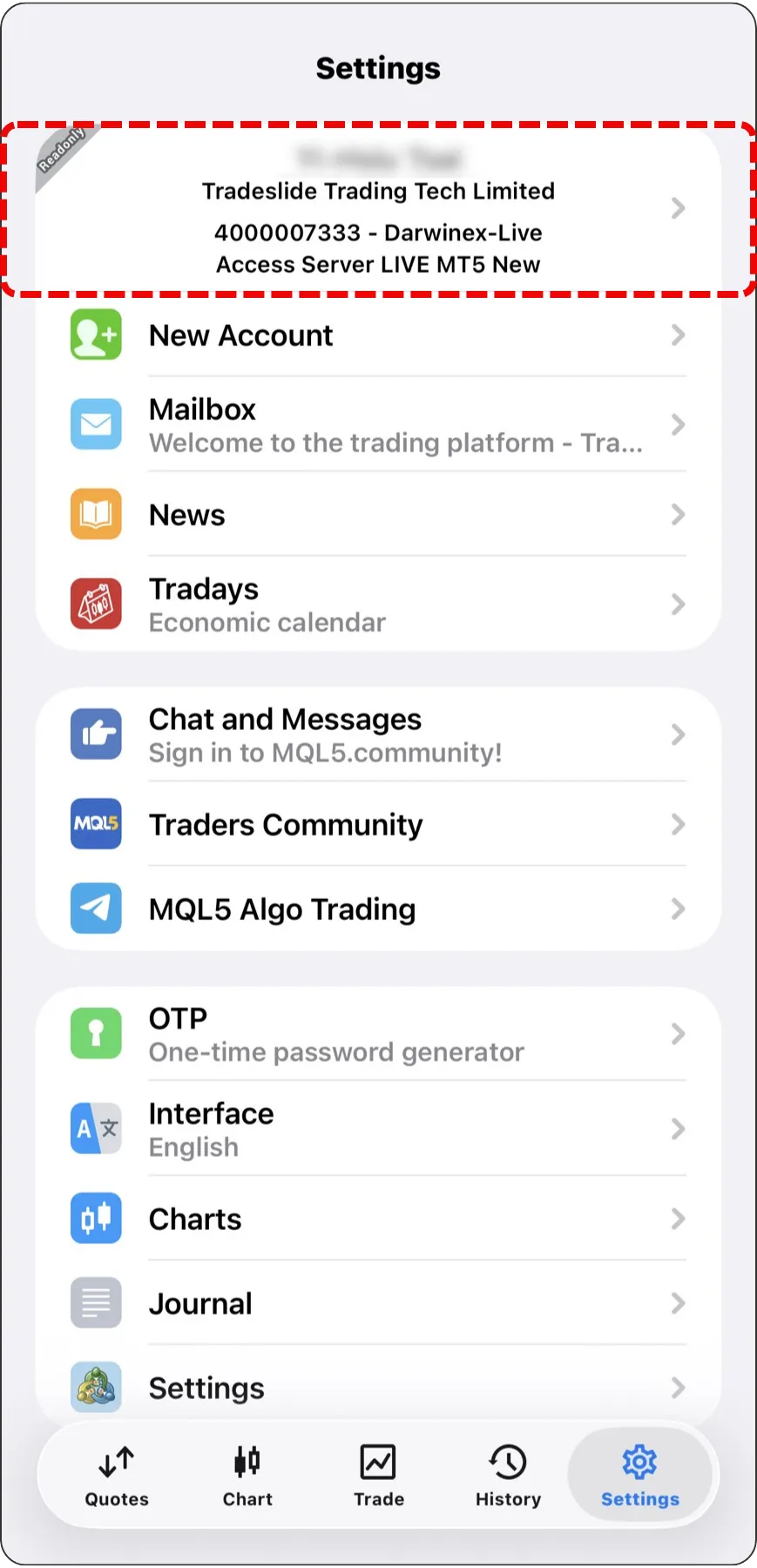Screen dimensions: 757x1568
Task: Switch to the Chart tab
Action: click(x=247, y=1476)
